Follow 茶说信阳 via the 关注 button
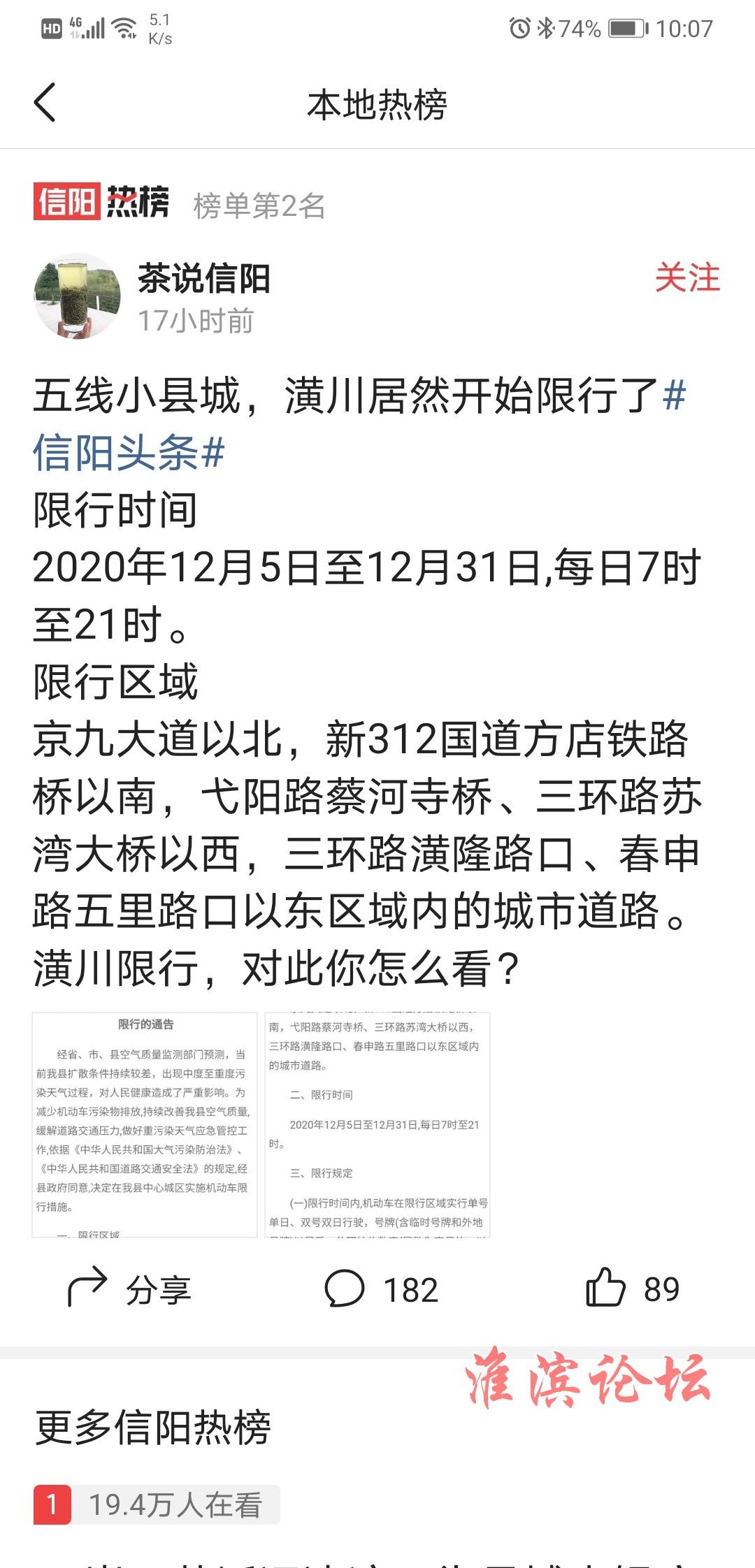The height and width of the screenshot is (1568, 755). 686,278
